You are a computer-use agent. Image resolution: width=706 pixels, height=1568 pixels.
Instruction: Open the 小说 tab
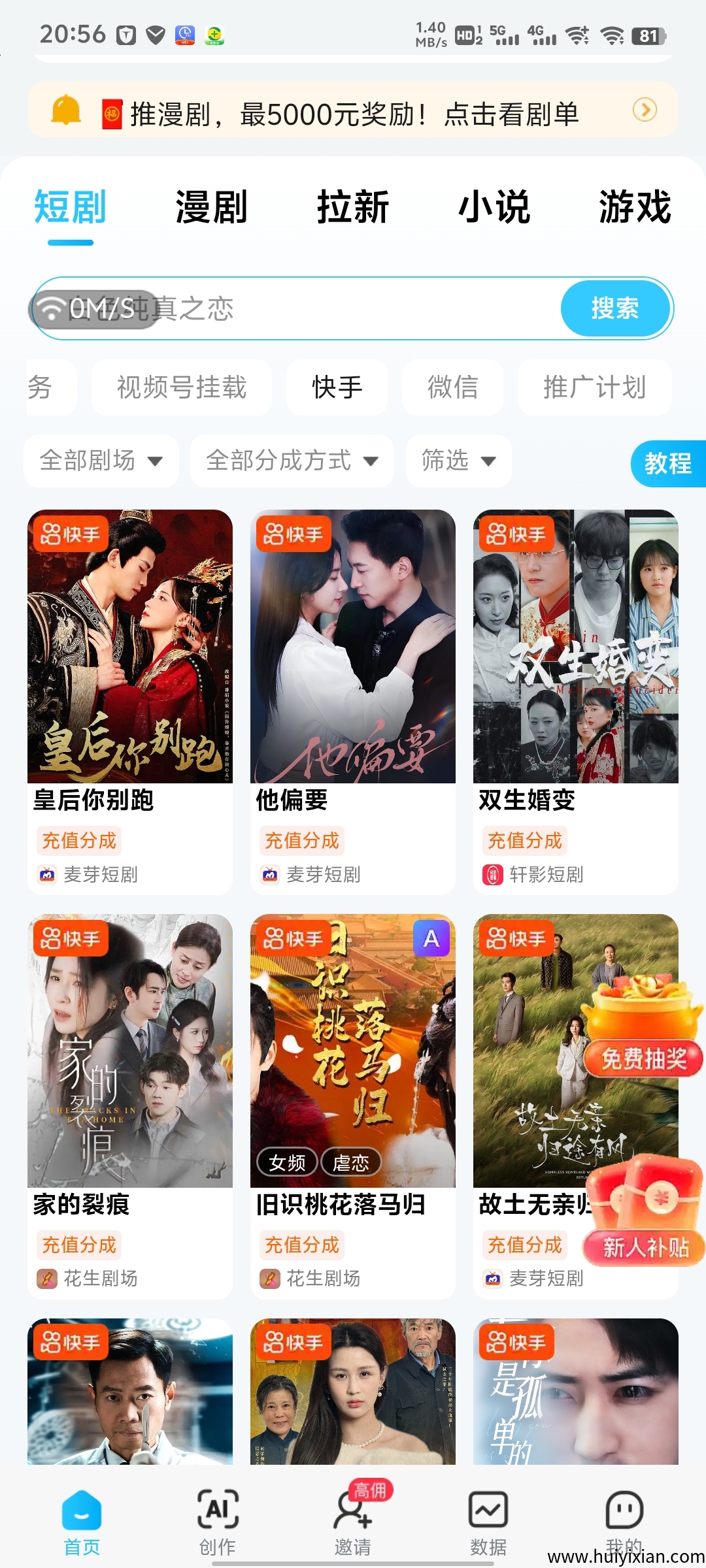[494, 208]
